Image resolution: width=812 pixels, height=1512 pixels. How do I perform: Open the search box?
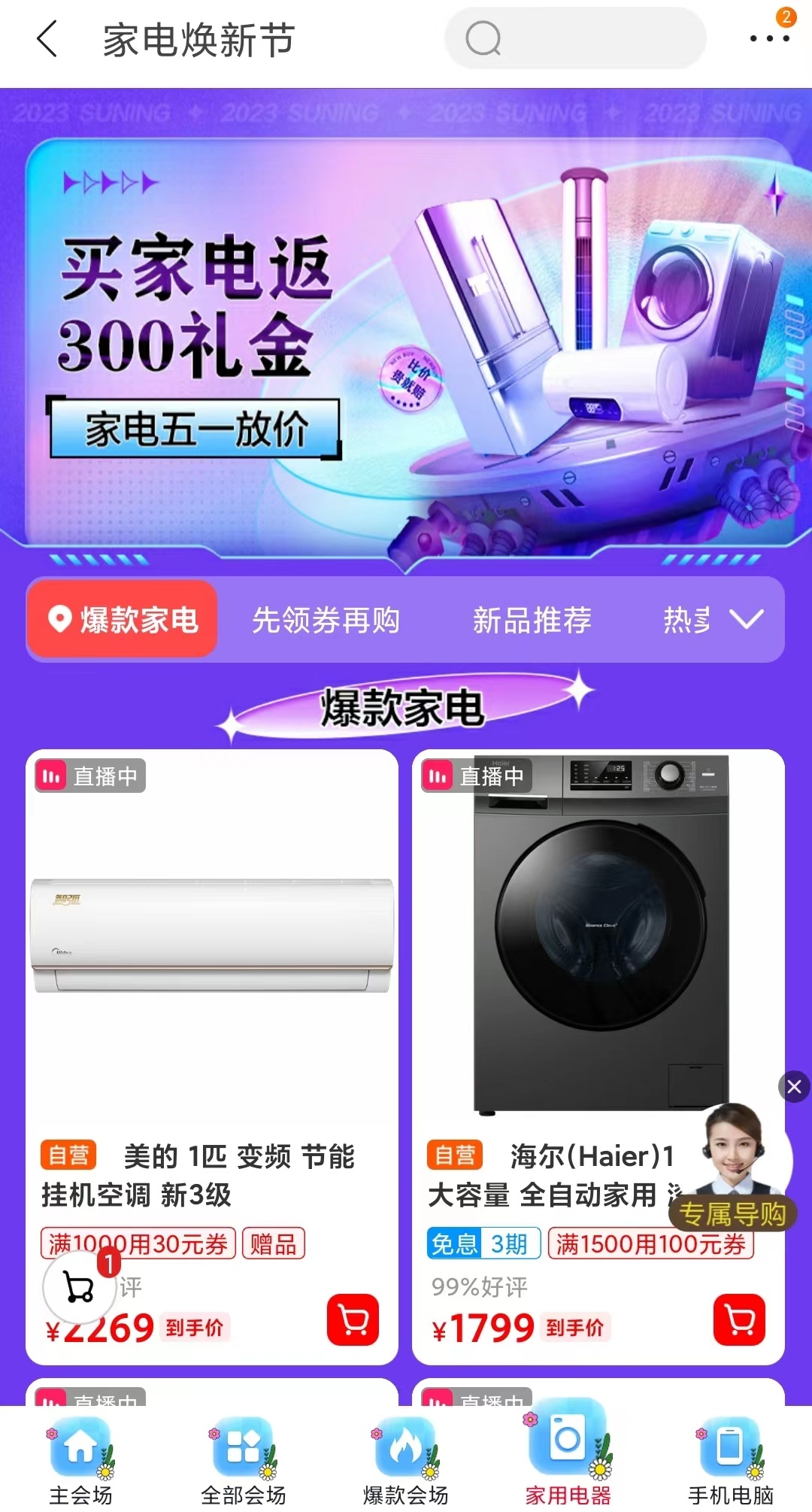(575, 39)
